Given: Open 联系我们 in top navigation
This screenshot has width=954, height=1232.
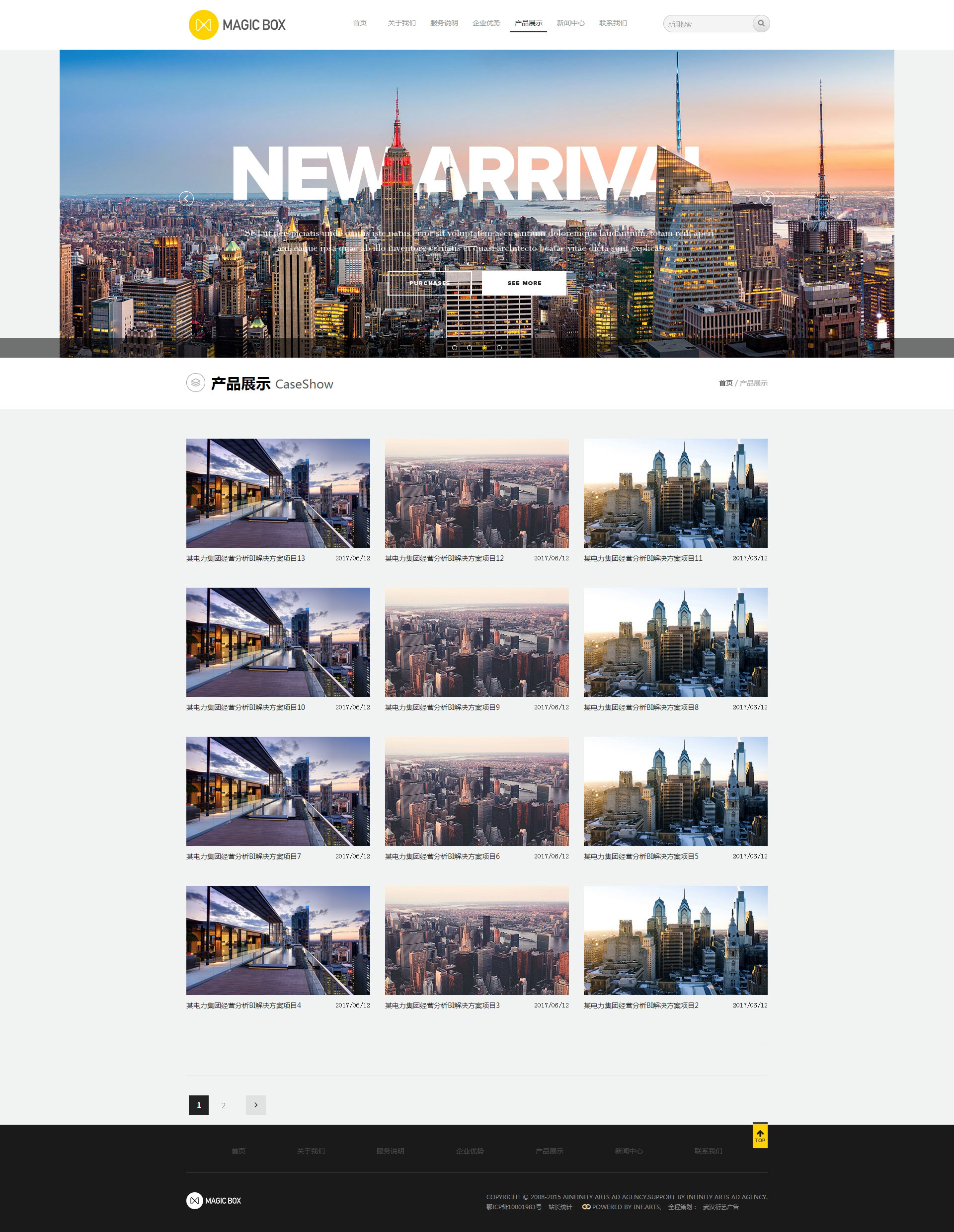Looking at the screenshot, I should (x=612, y=23).
